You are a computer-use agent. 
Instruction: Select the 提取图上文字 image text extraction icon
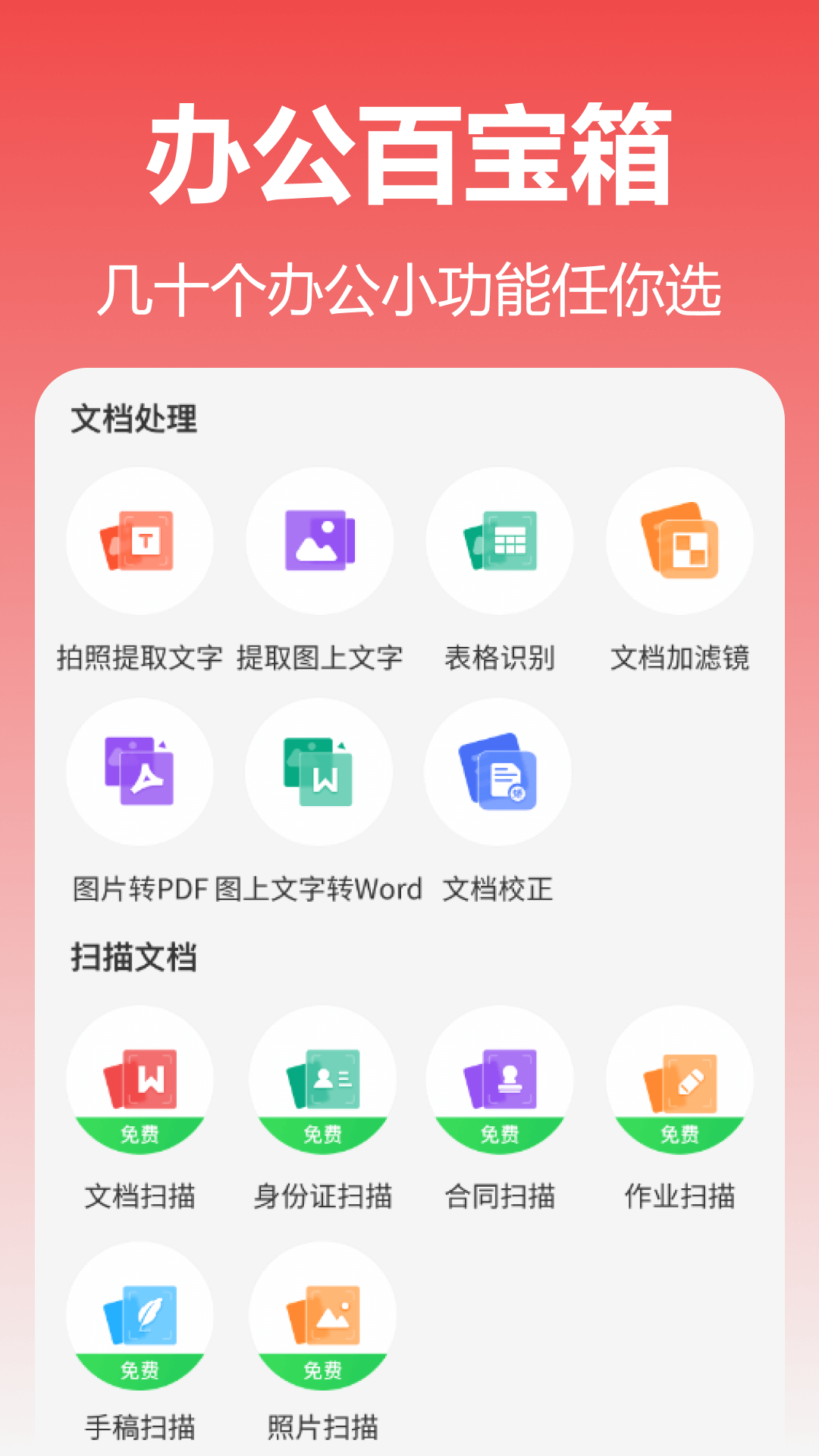point(320,540)
